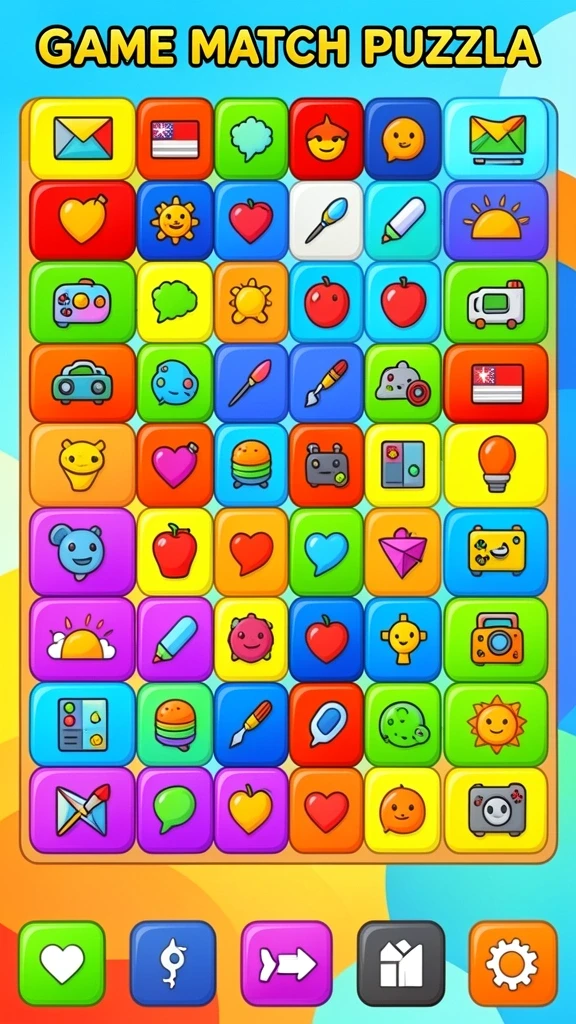This screenshot has width=576, height=1024.
Task: Tap the purple tile with blue mouse face
Action: click(x=82, y=552)
